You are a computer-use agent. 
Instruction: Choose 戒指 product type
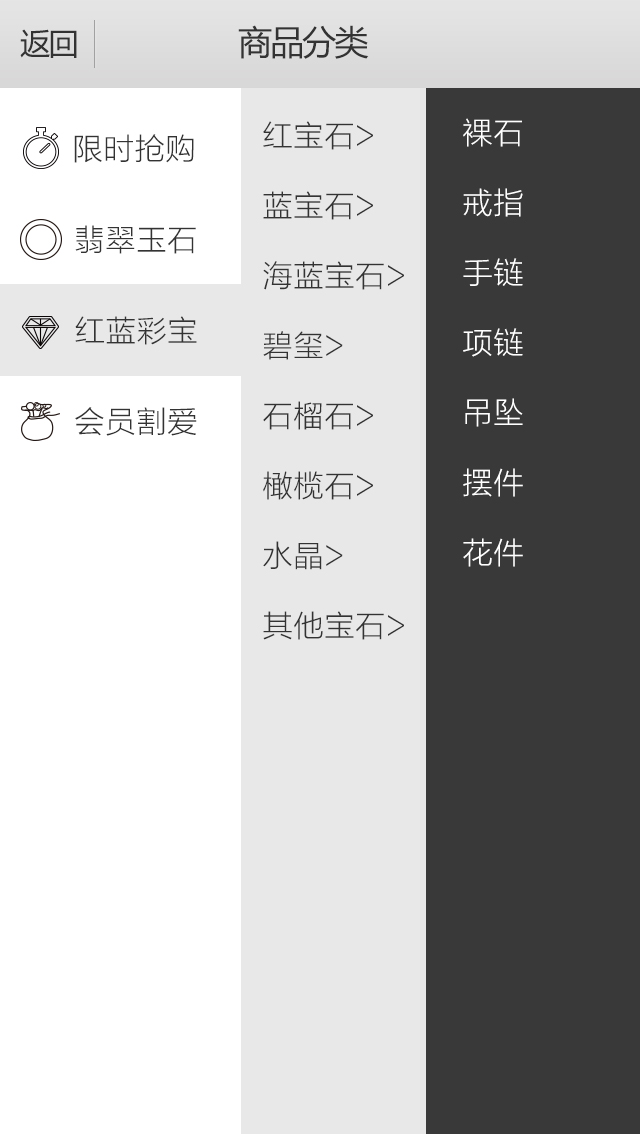pyautogui.click(x=493, y=203)
